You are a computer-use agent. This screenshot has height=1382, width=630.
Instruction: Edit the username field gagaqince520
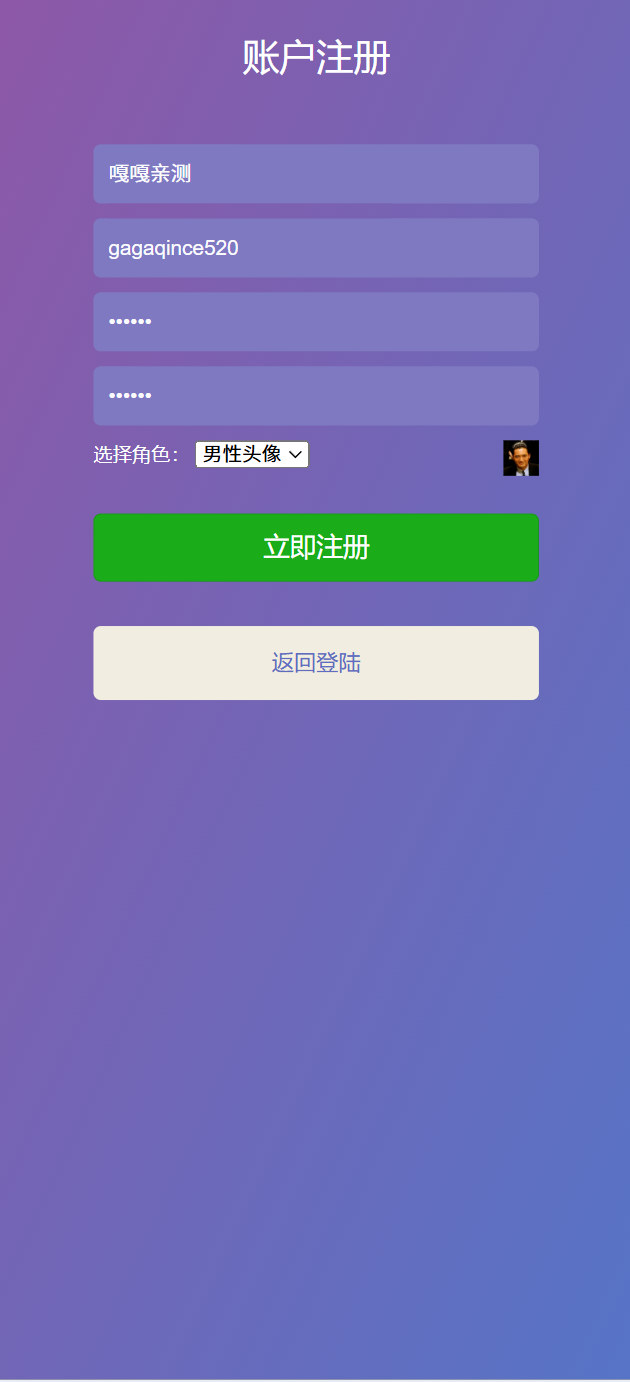point(316,248)
